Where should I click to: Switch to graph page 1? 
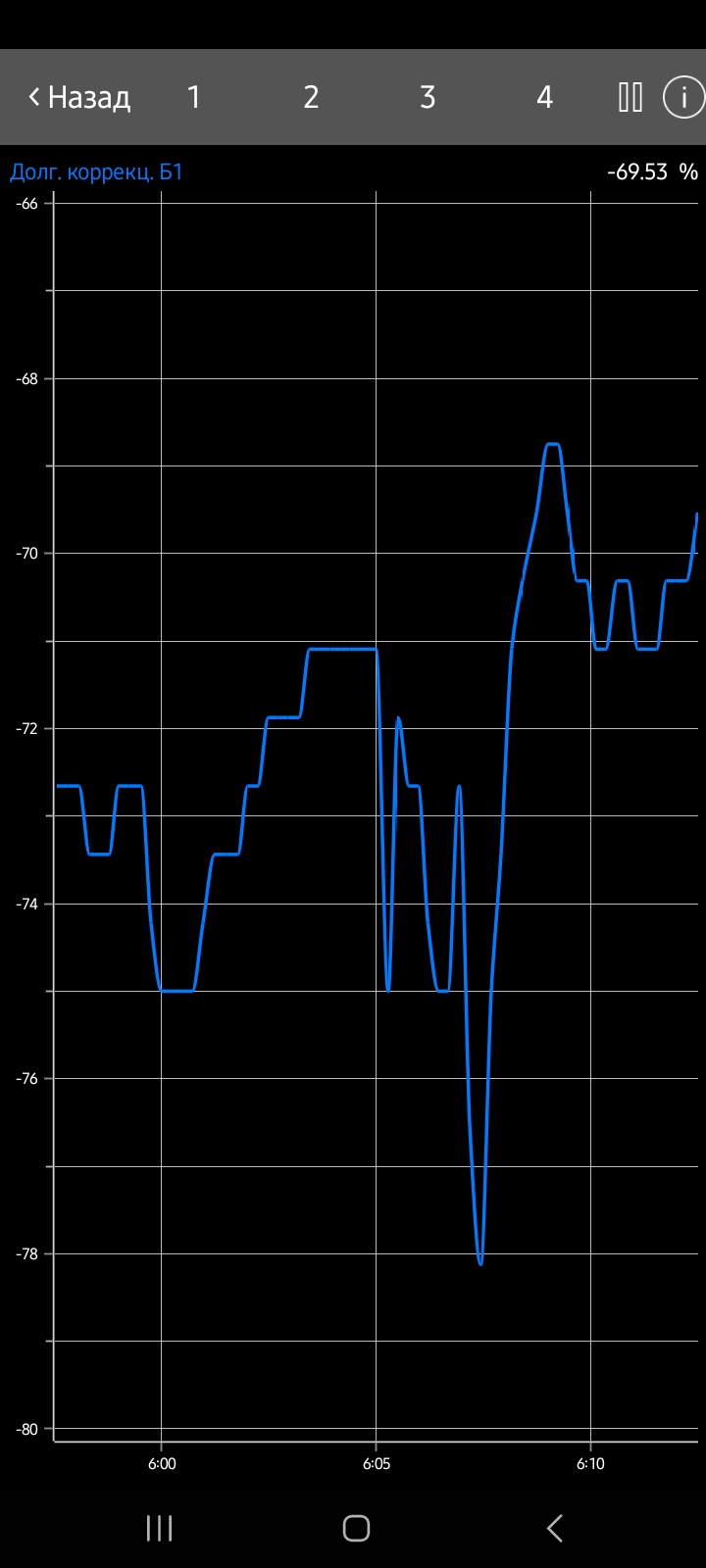click(x=194, y=97)
